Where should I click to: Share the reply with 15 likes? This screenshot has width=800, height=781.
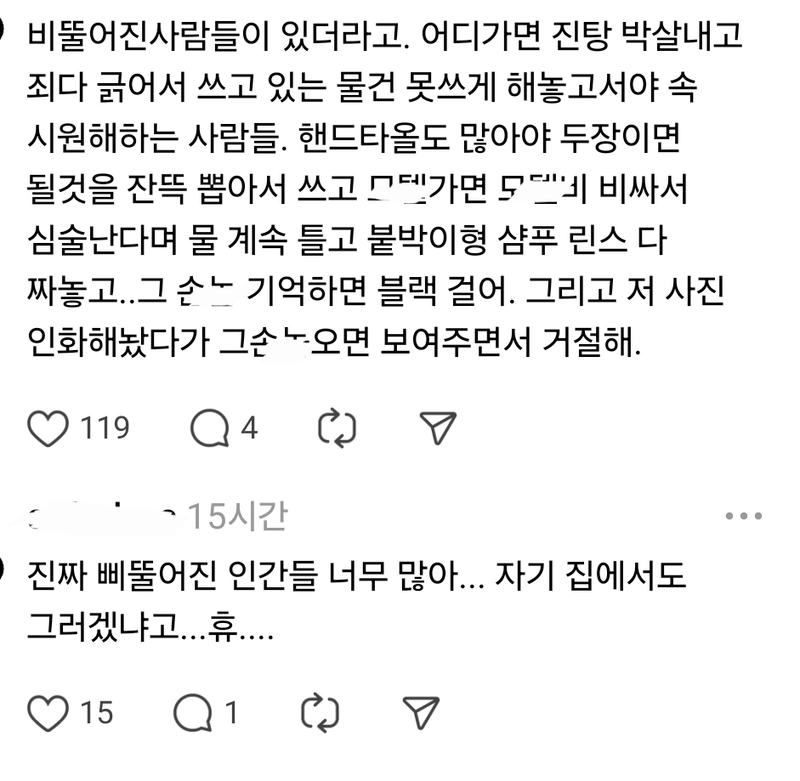(421, 713)
